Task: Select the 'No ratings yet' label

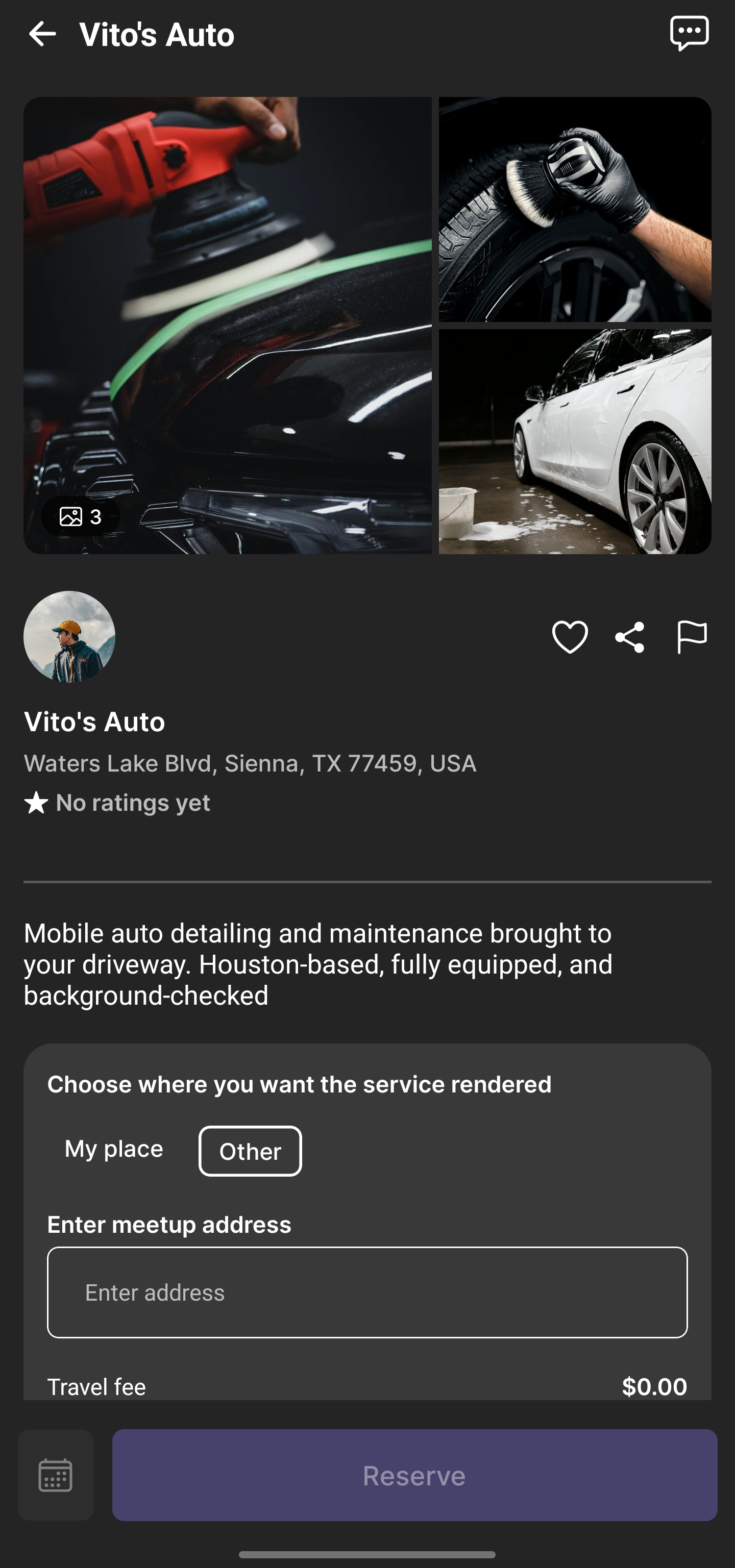Action: (x=132, y=802)
